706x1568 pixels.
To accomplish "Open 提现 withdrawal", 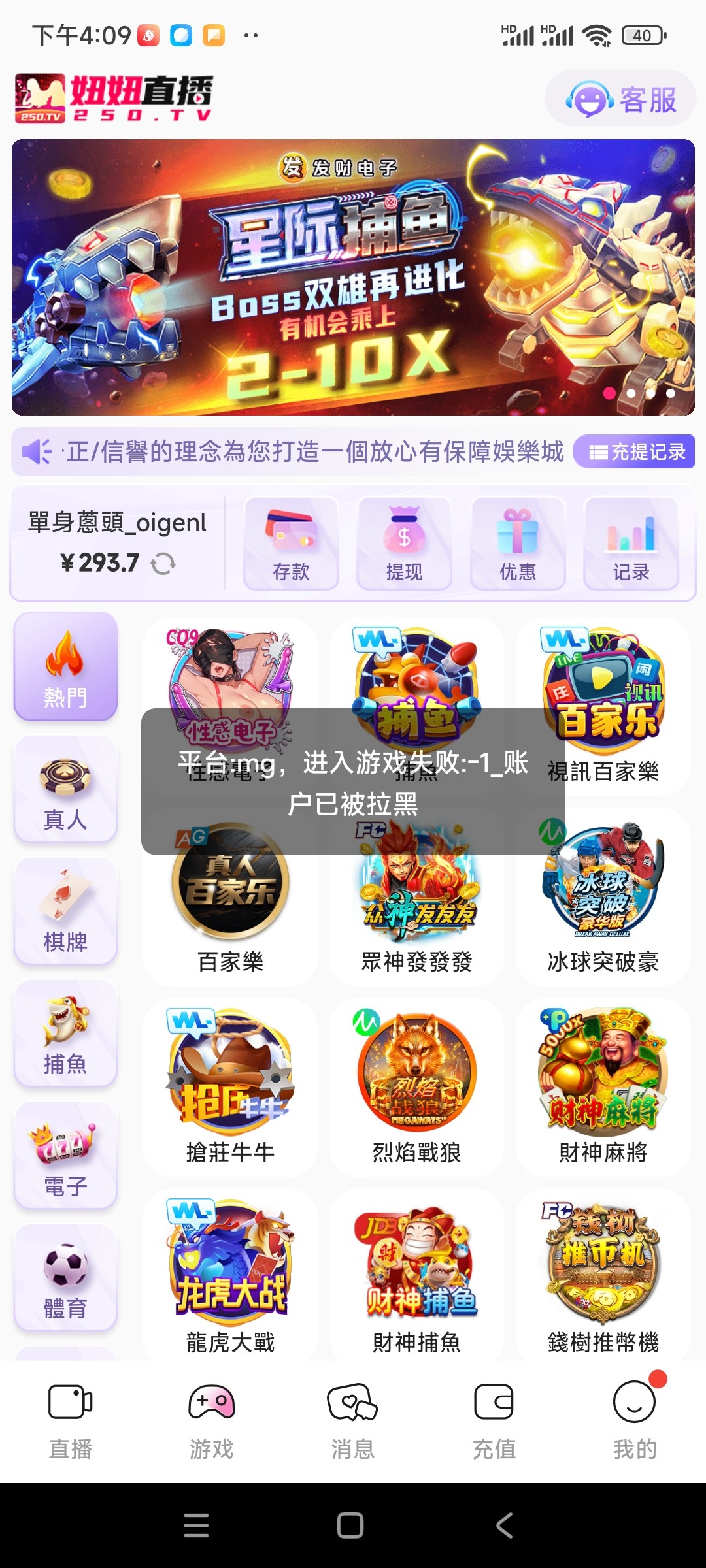I will [x=404, y=544].
